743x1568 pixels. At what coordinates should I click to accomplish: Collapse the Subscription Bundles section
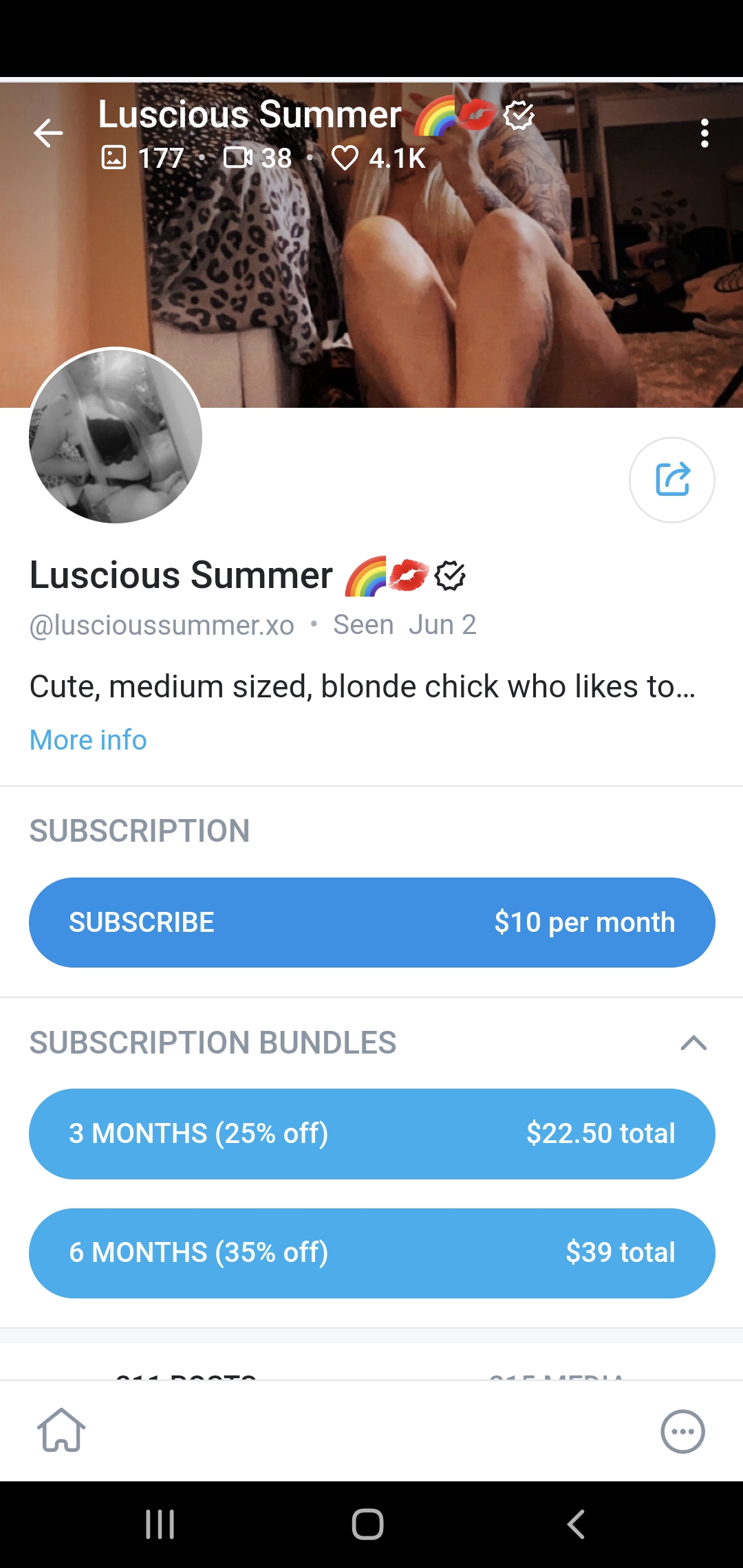pyautogui.click(x=693, y=1043)
